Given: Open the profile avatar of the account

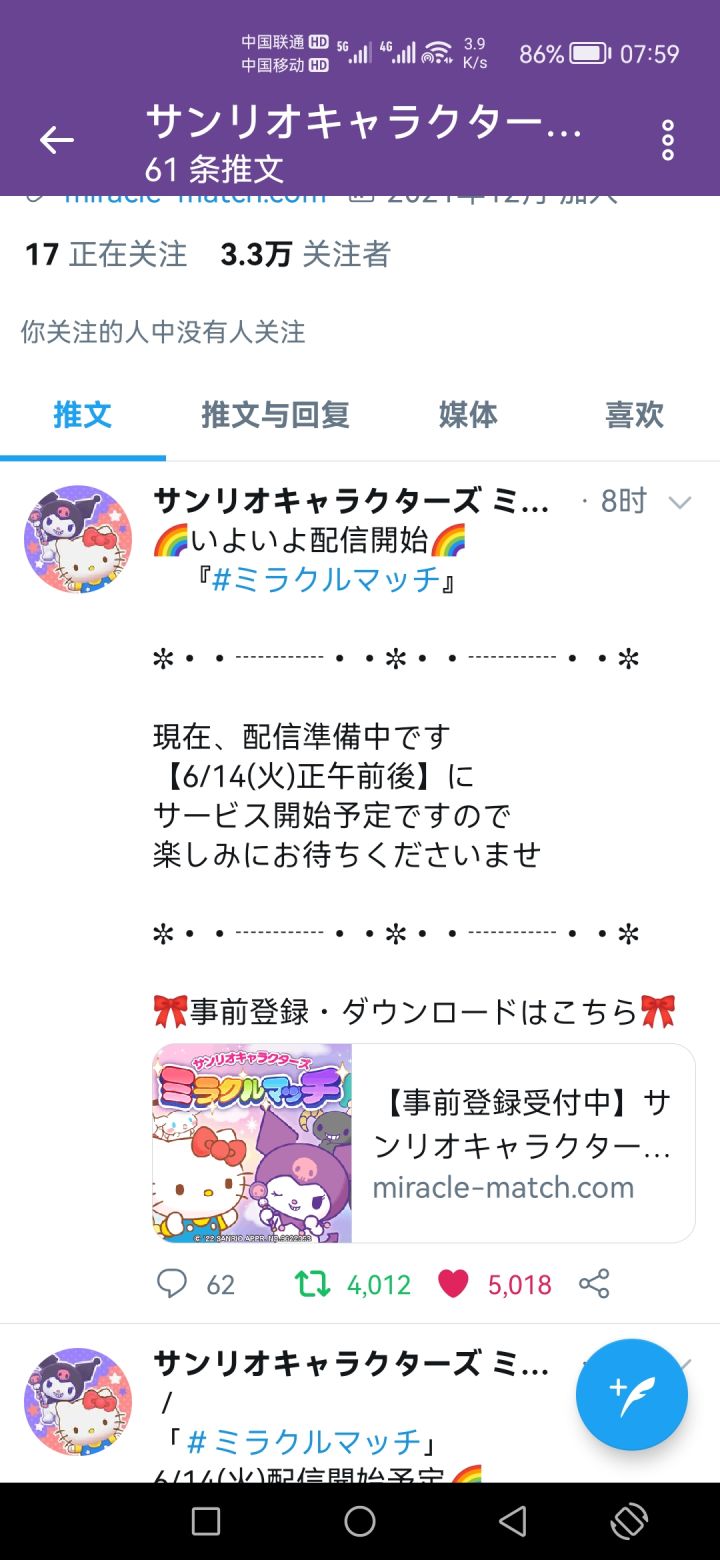Looking at the screenshot, I should [x=78, y=540].
